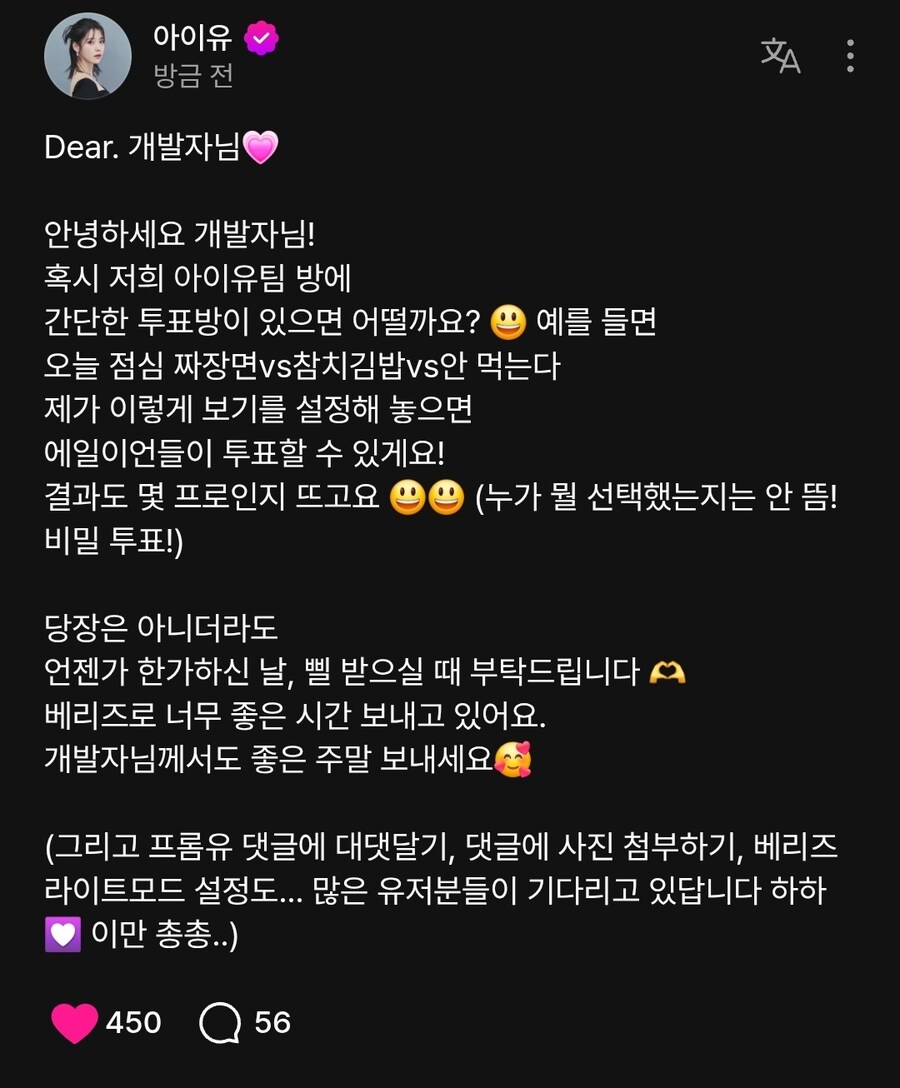Image resolution: width=900 pixels, height=1088 pixels.
Task: Click the verified checkmark beside 아이유
Action: pyautogui.click(x=261, y=37)
